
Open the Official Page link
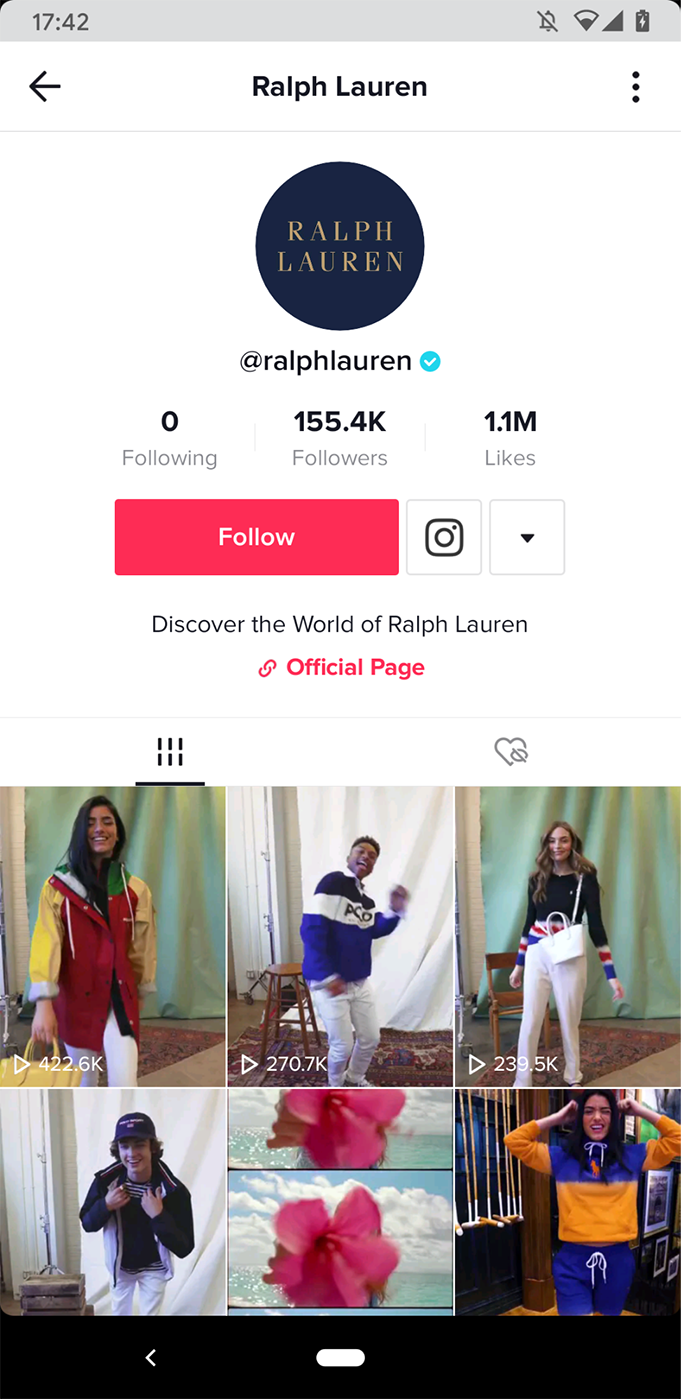[x=341, y=667]
